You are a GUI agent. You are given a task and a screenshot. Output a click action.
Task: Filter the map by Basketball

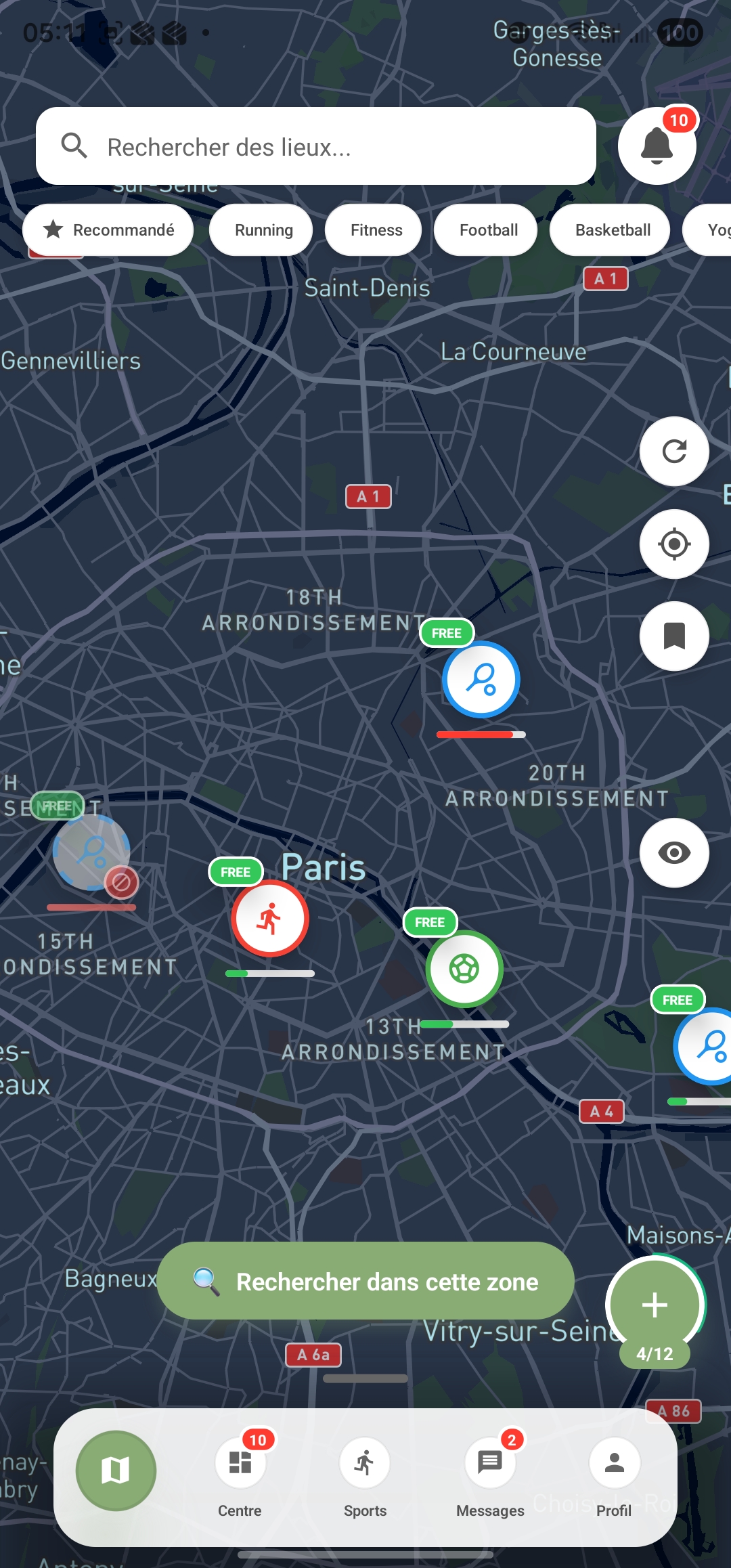612,230
